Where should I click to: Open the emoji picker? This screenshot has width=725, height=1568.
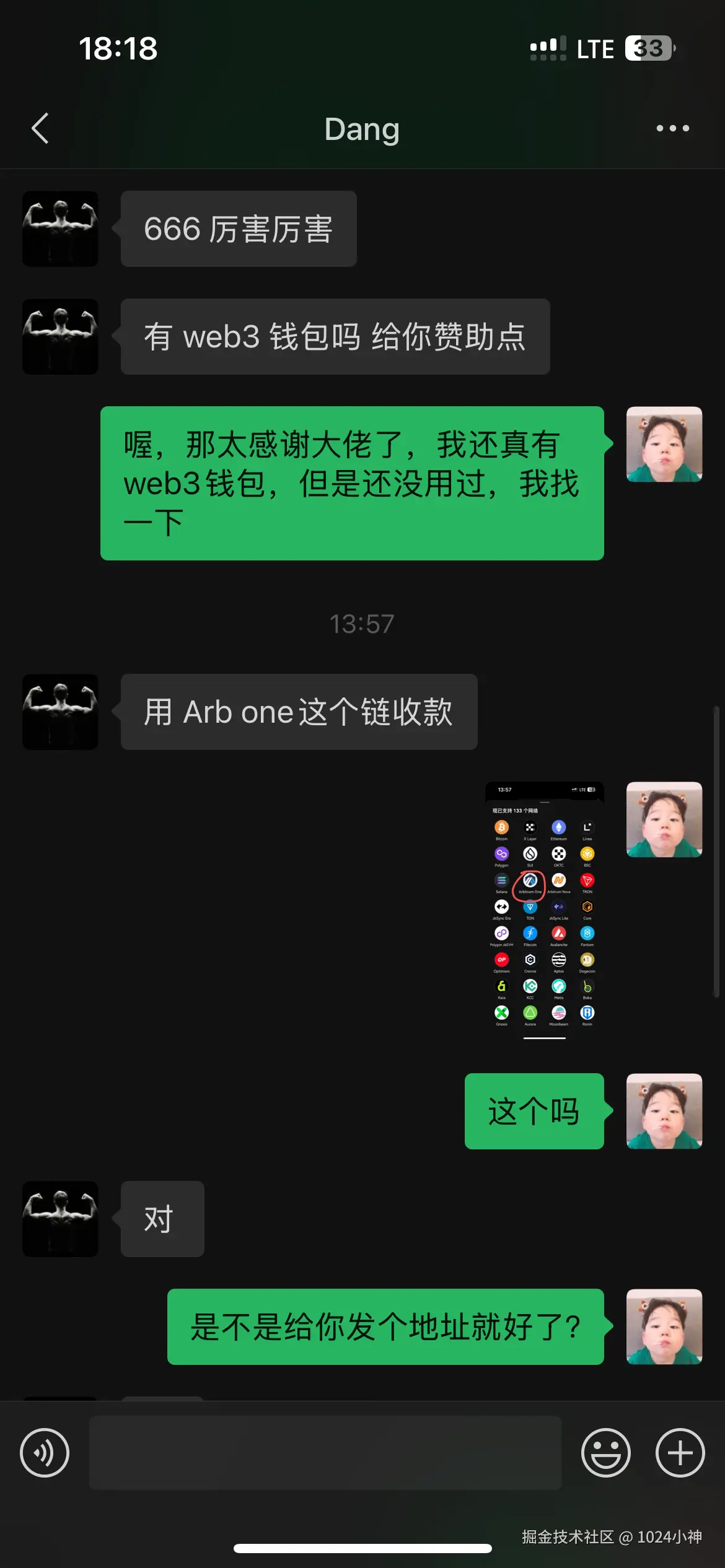(605, 1452)
